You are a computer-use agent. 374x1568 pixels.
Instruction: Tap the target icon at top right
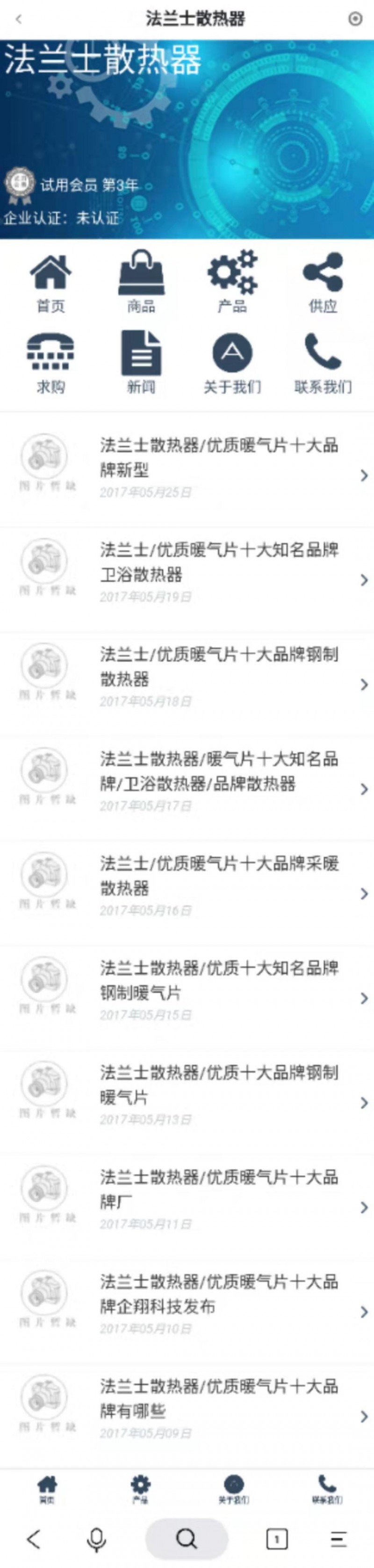point(355,19)
